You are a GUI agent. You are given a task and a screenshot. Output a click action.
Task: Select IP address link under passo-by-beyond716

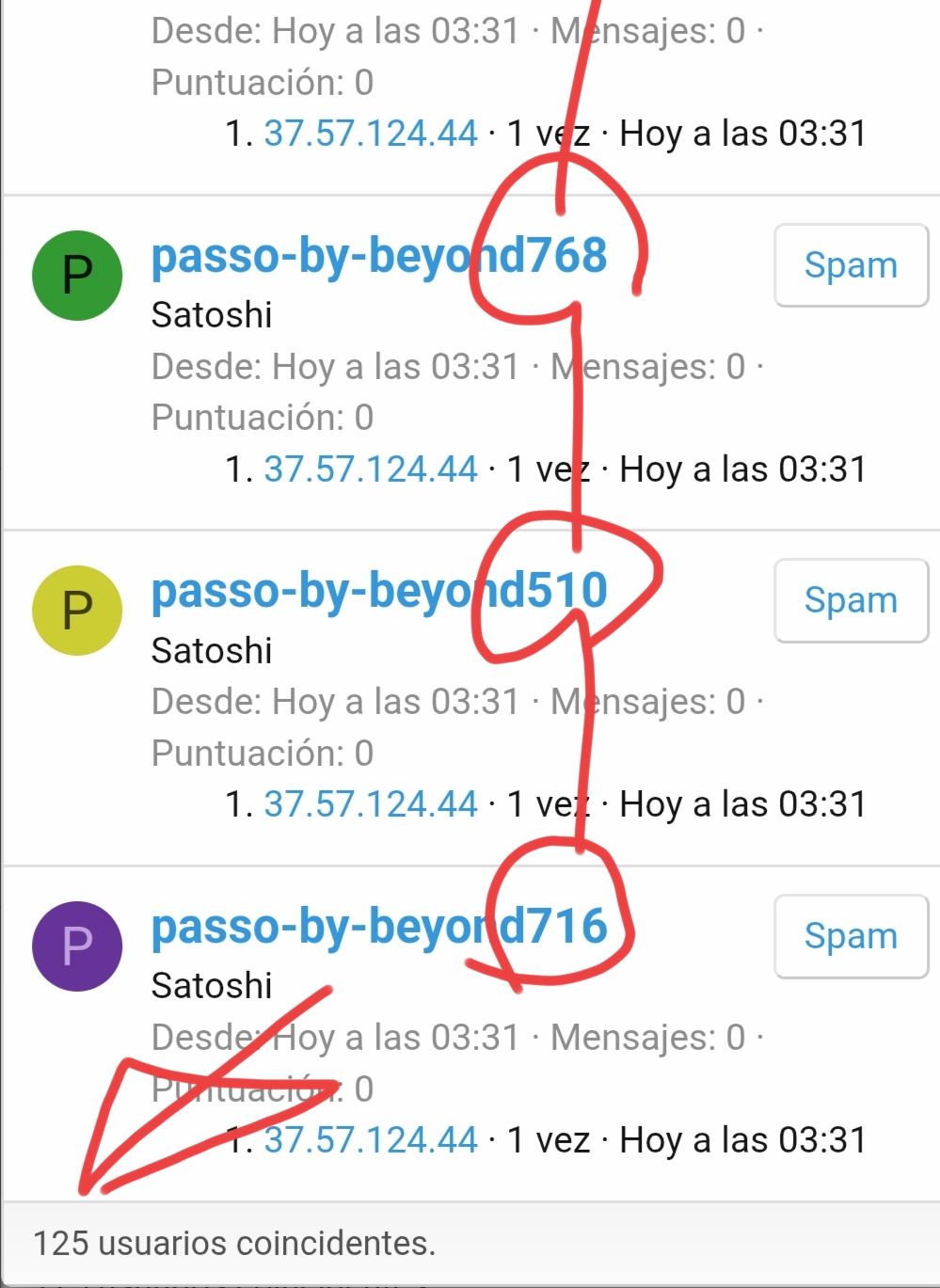pyautogui.click(x=371, y=1140)
